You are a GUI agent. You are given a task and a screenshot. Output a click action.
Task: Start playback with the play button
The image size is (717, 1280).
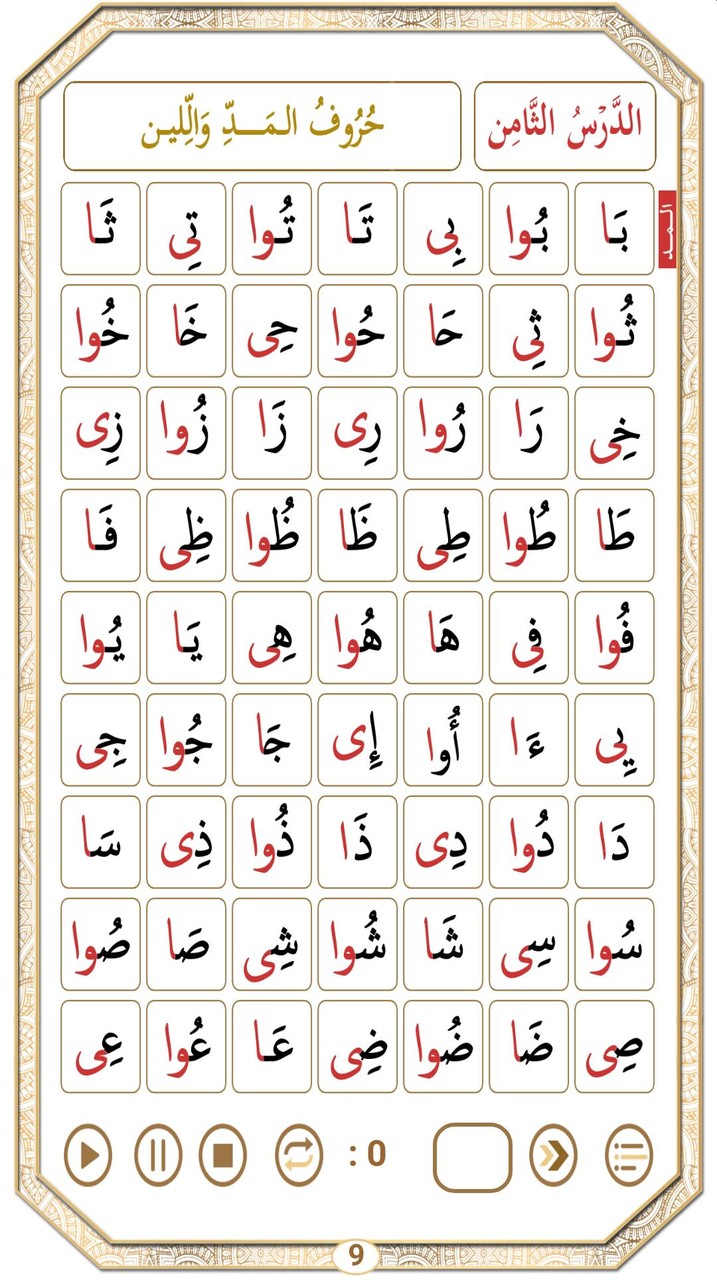88,1156
